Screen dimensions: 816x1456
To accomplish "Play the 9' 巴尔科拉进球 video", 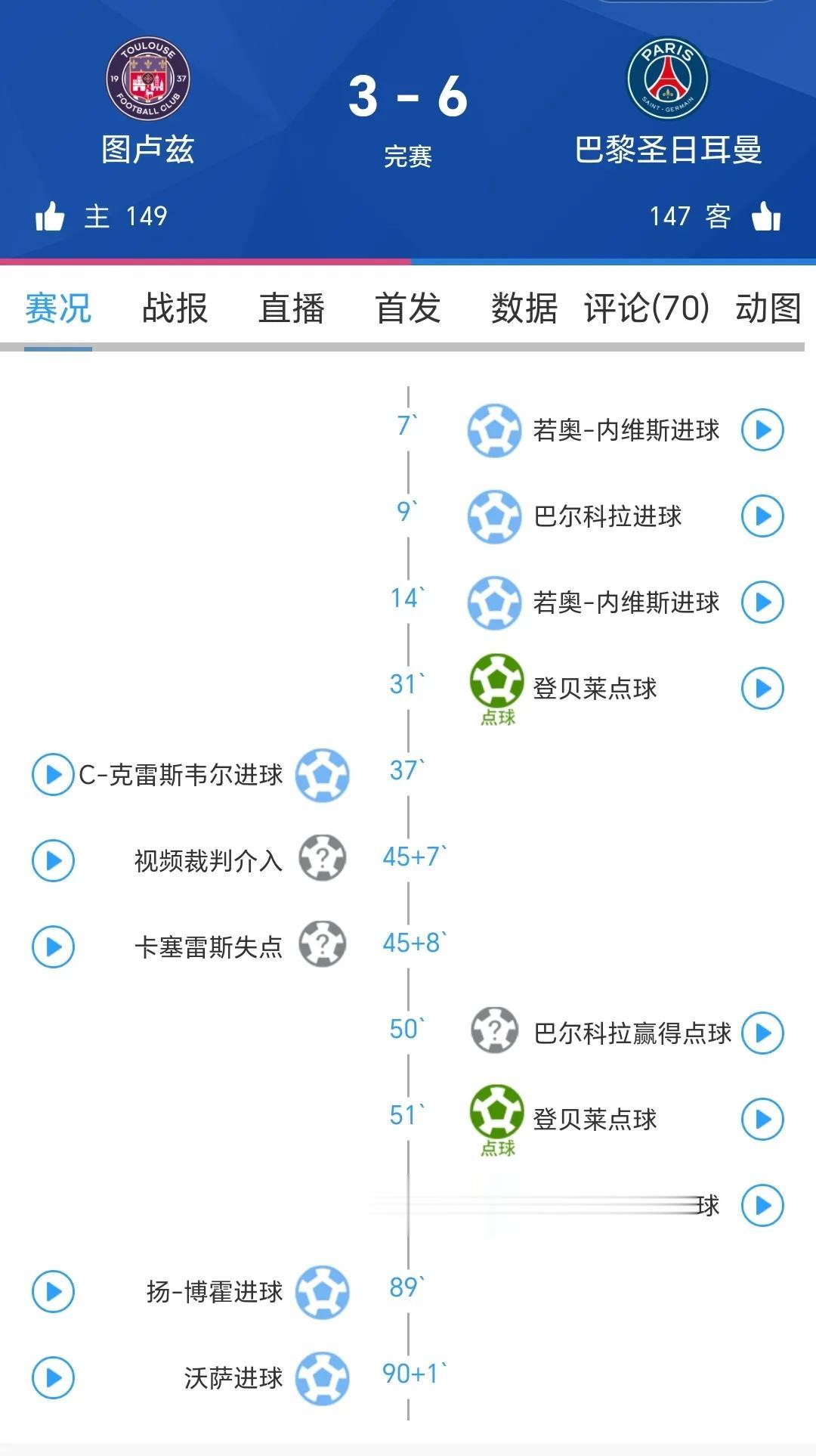I will pos(762,516).
